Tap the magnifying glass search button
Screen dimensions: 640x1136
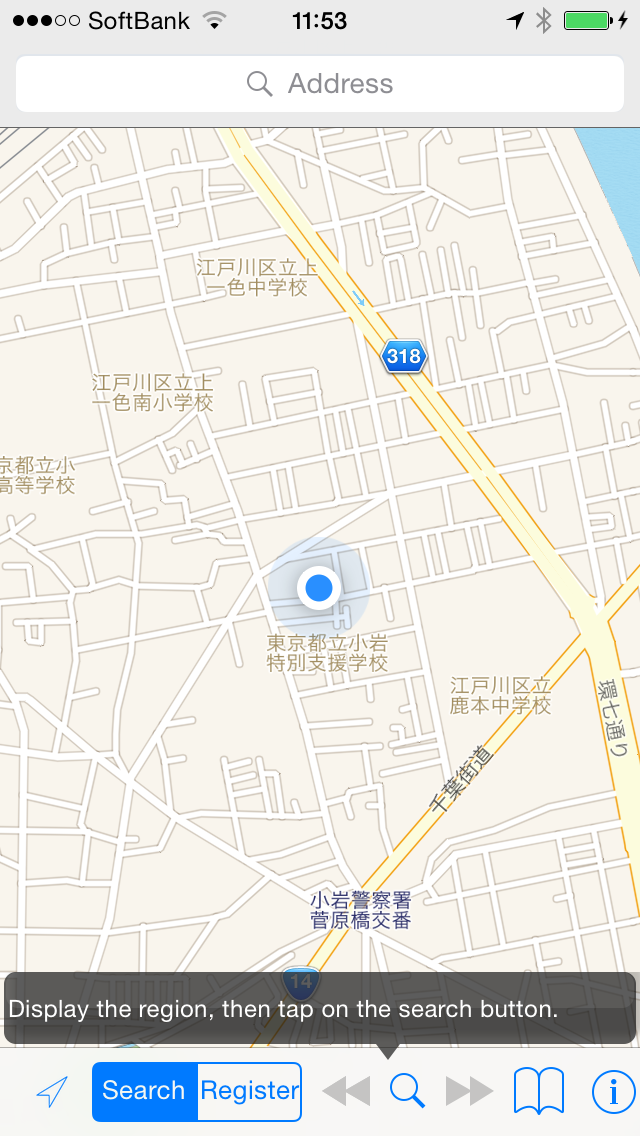pyautogui.click(x=407, y=1090)
